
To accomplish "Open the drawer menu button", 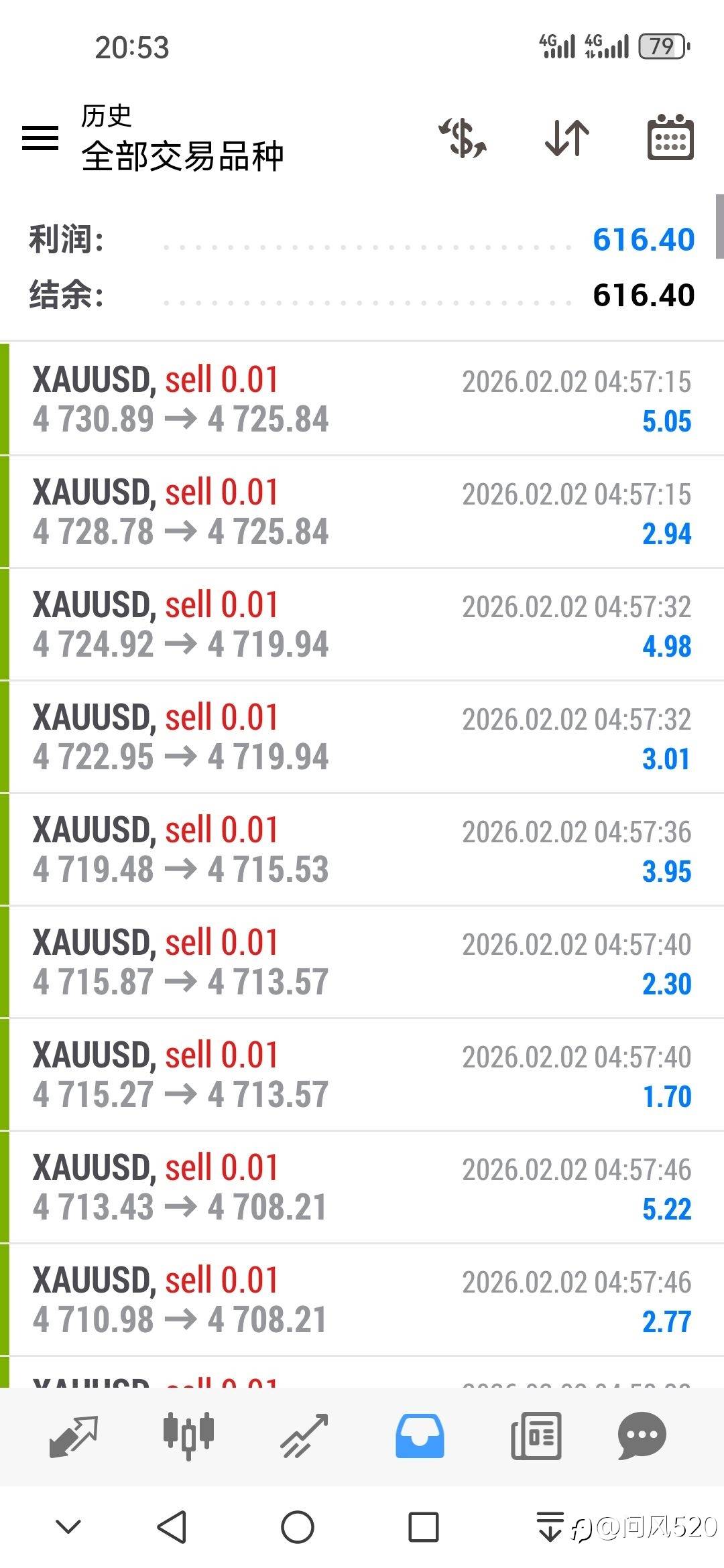I will (40, 138).
